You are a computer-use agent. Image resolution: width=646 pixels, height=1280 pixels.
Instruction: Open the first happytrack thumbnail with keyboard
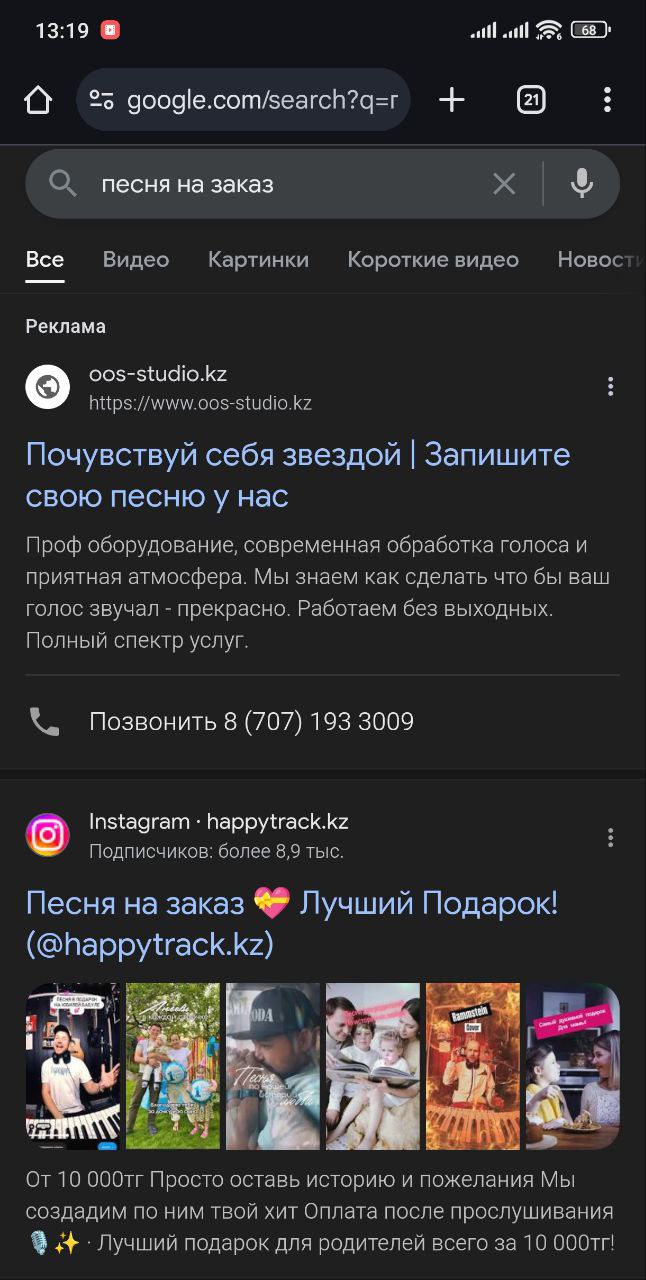tap(73, 1066)
